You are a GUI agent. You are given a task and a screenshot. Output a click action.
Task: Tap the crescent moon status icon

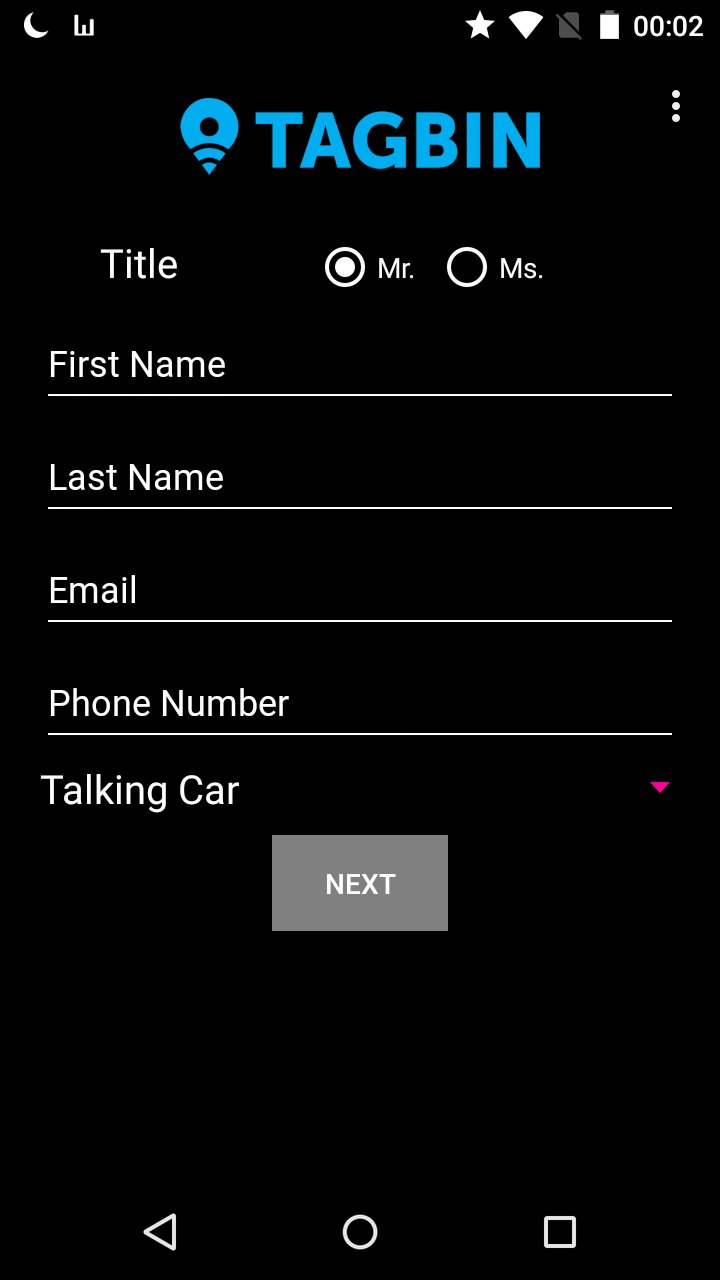coord(34,24)
